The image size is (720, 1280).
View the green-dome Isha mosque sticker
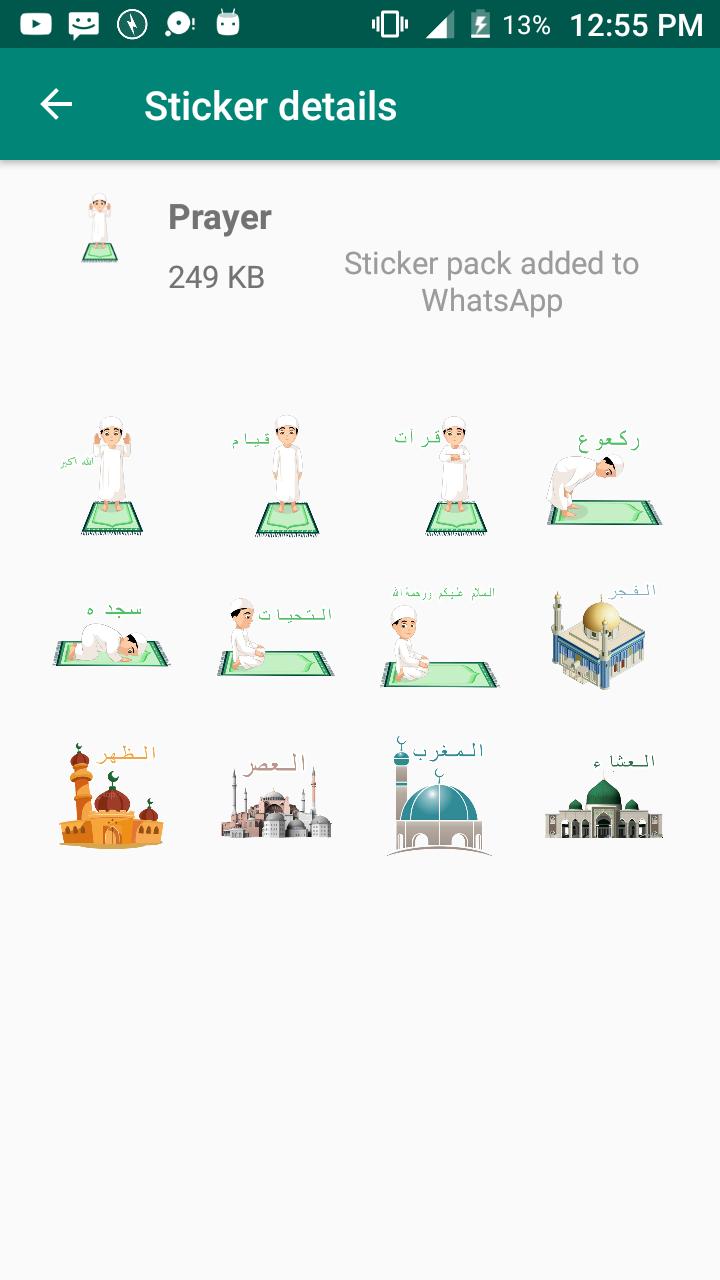coord(603,799)
